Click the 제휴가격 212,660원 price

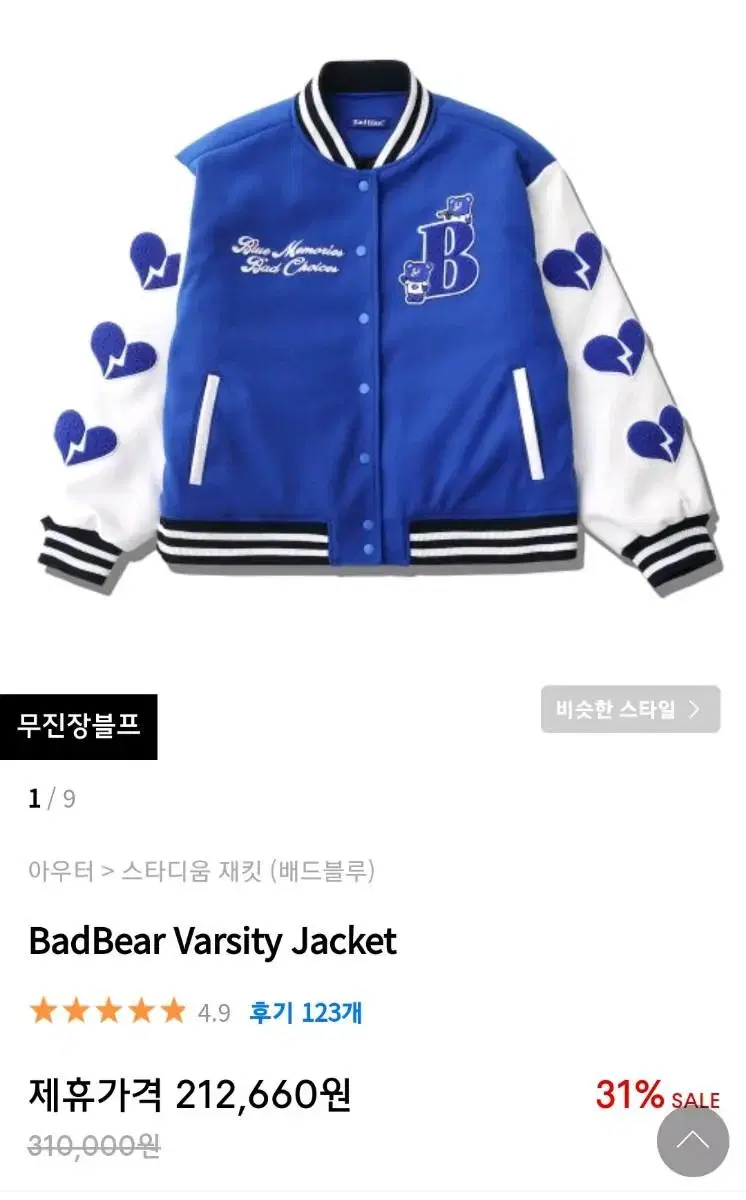pyautogui.click(x=188, y=1096)
